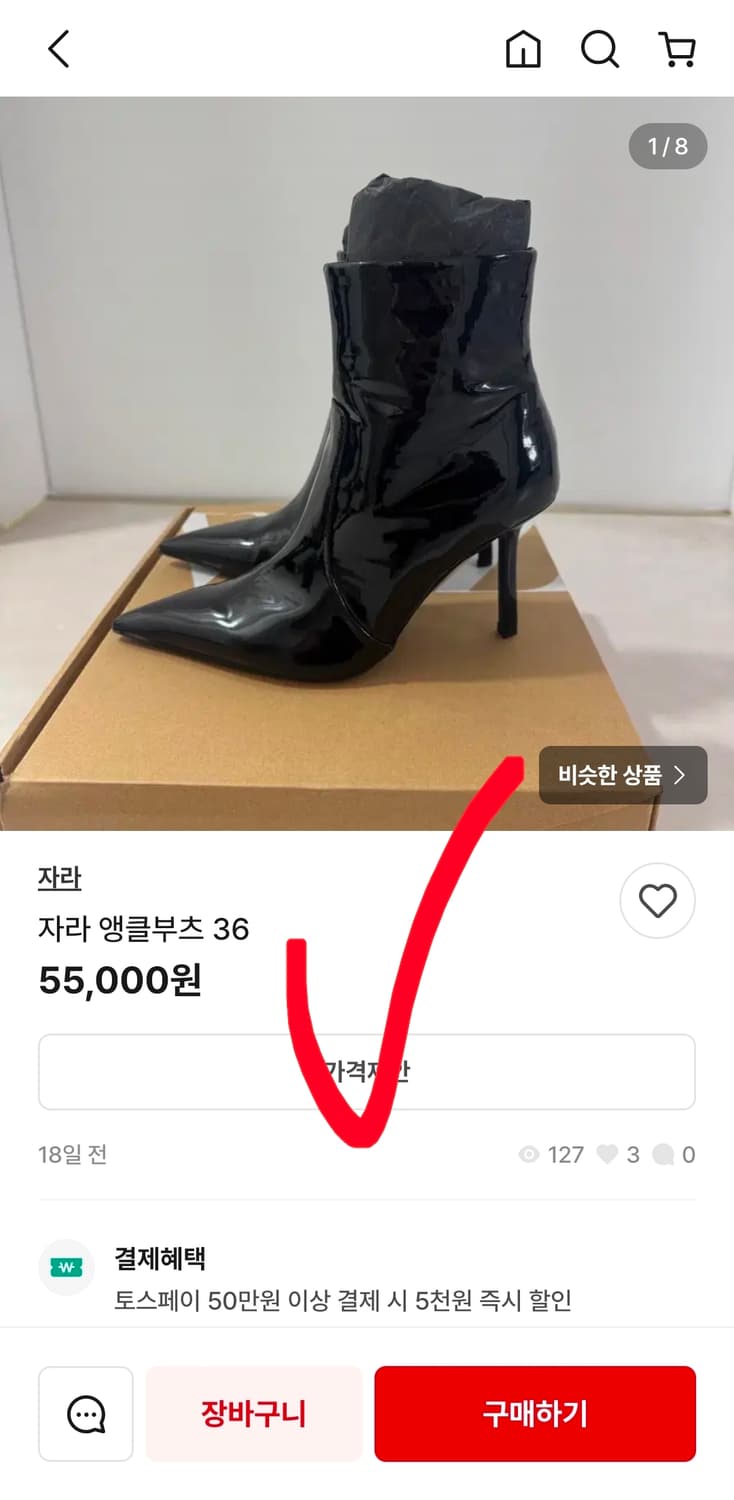
Task: Open the search icon
Action: click(x=600, y=48)
